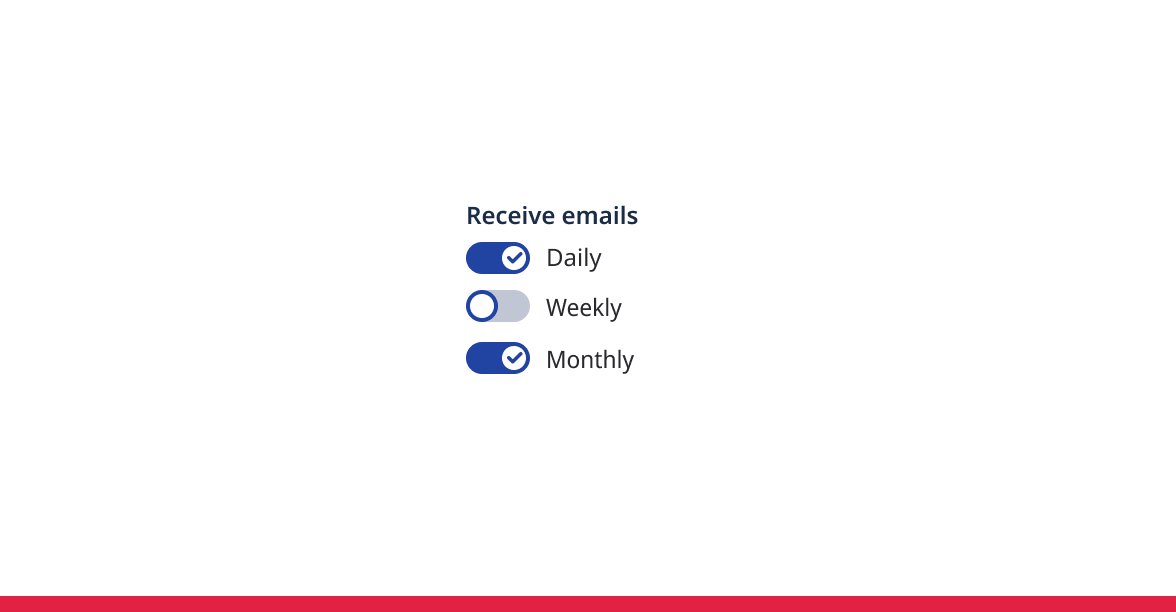
Task: Disable the Monthly emails switch
Action: pyautogui.click(x=497, y=358)
